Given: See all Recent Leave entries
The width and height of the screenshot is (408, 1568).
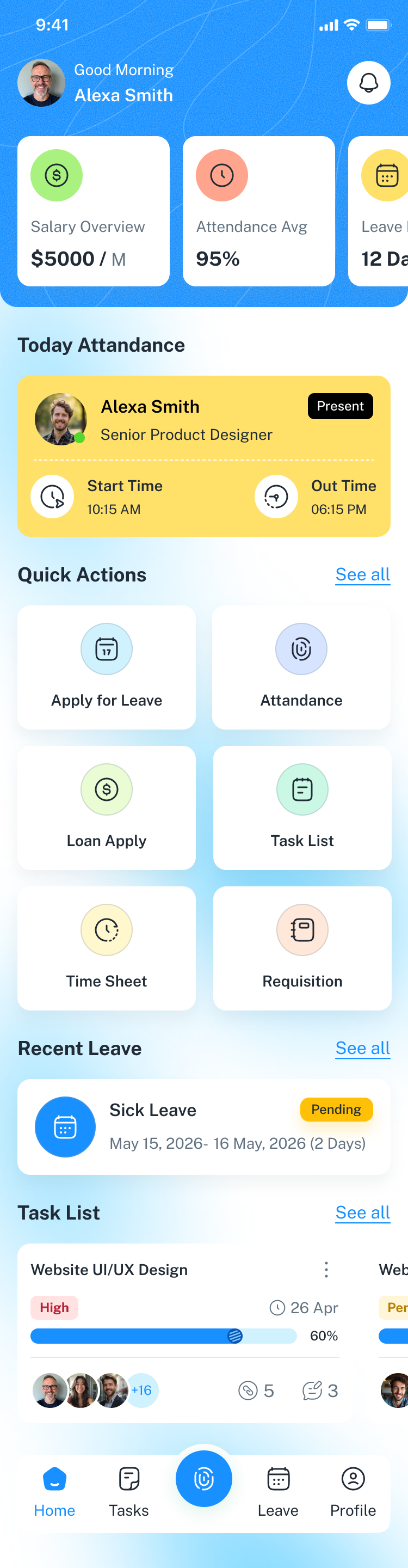Looking at the screenshot, I should (362, 1048).
